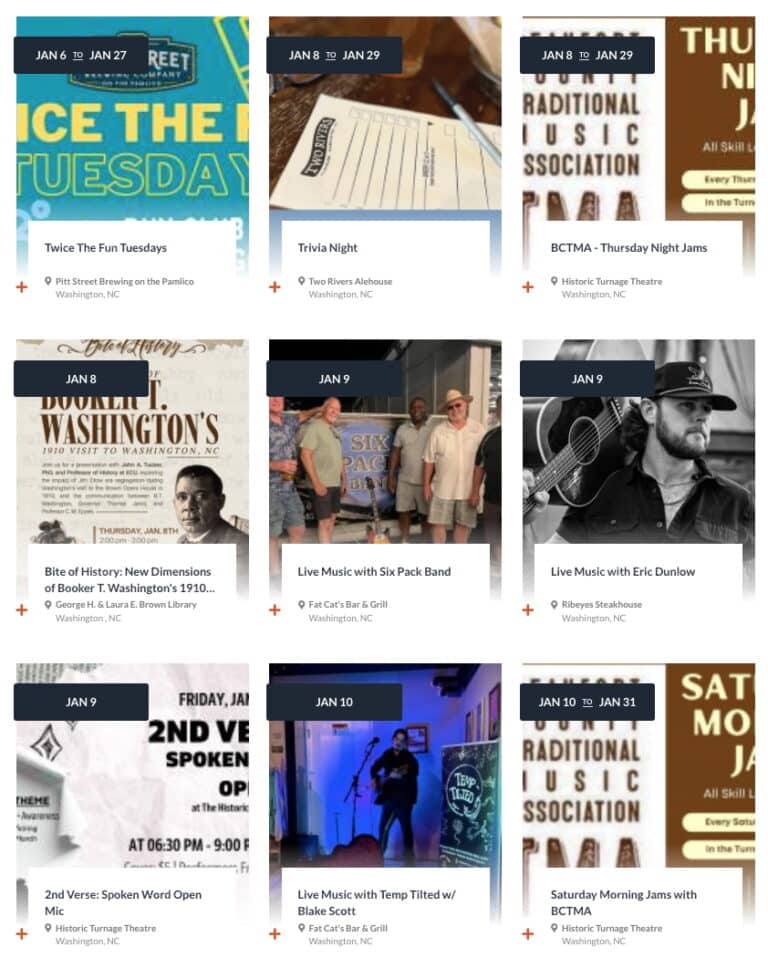Tap plus icon on 2nd Verse card
This screenshot has height=958, width=768.
(x=22, y=934)
